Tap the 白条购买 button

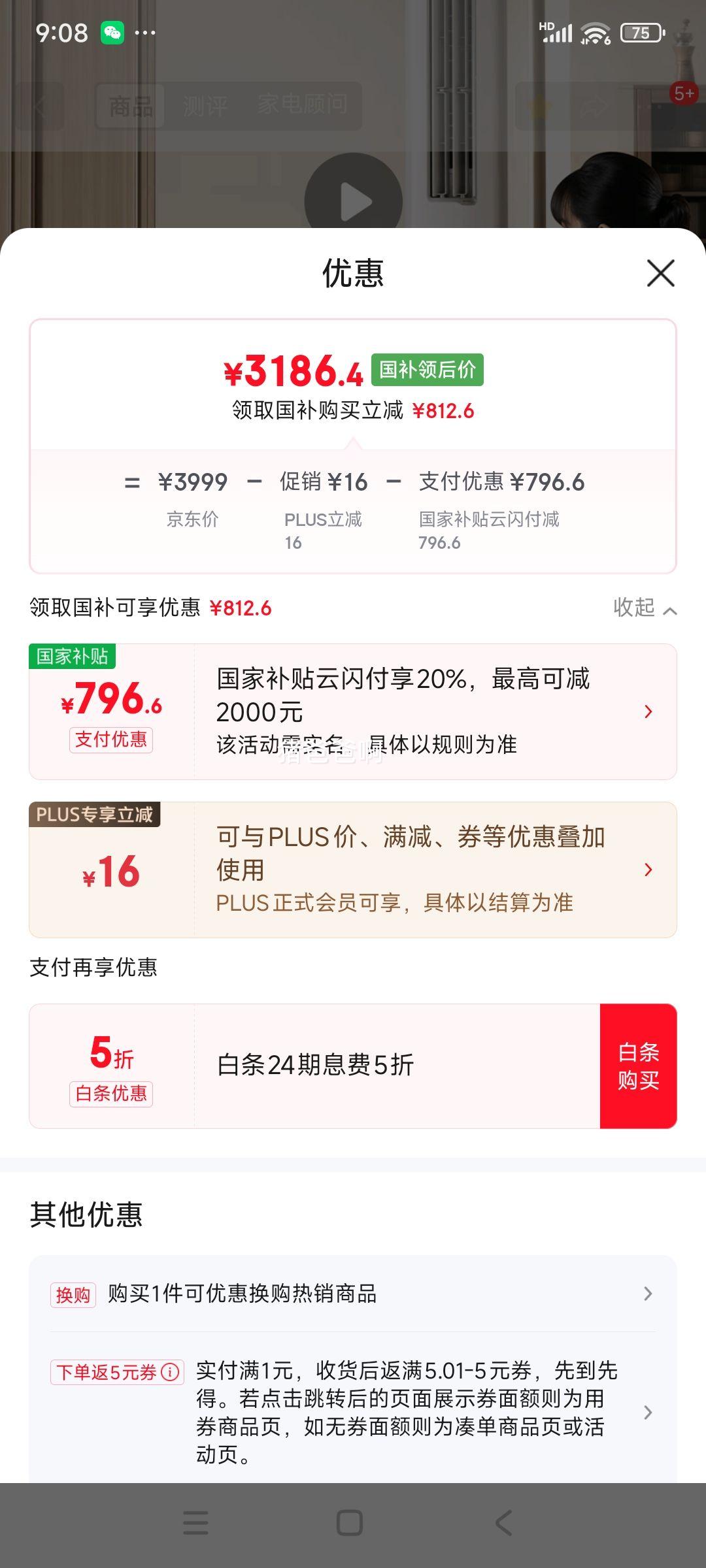pyautogui.click(x=638, y=1066)
